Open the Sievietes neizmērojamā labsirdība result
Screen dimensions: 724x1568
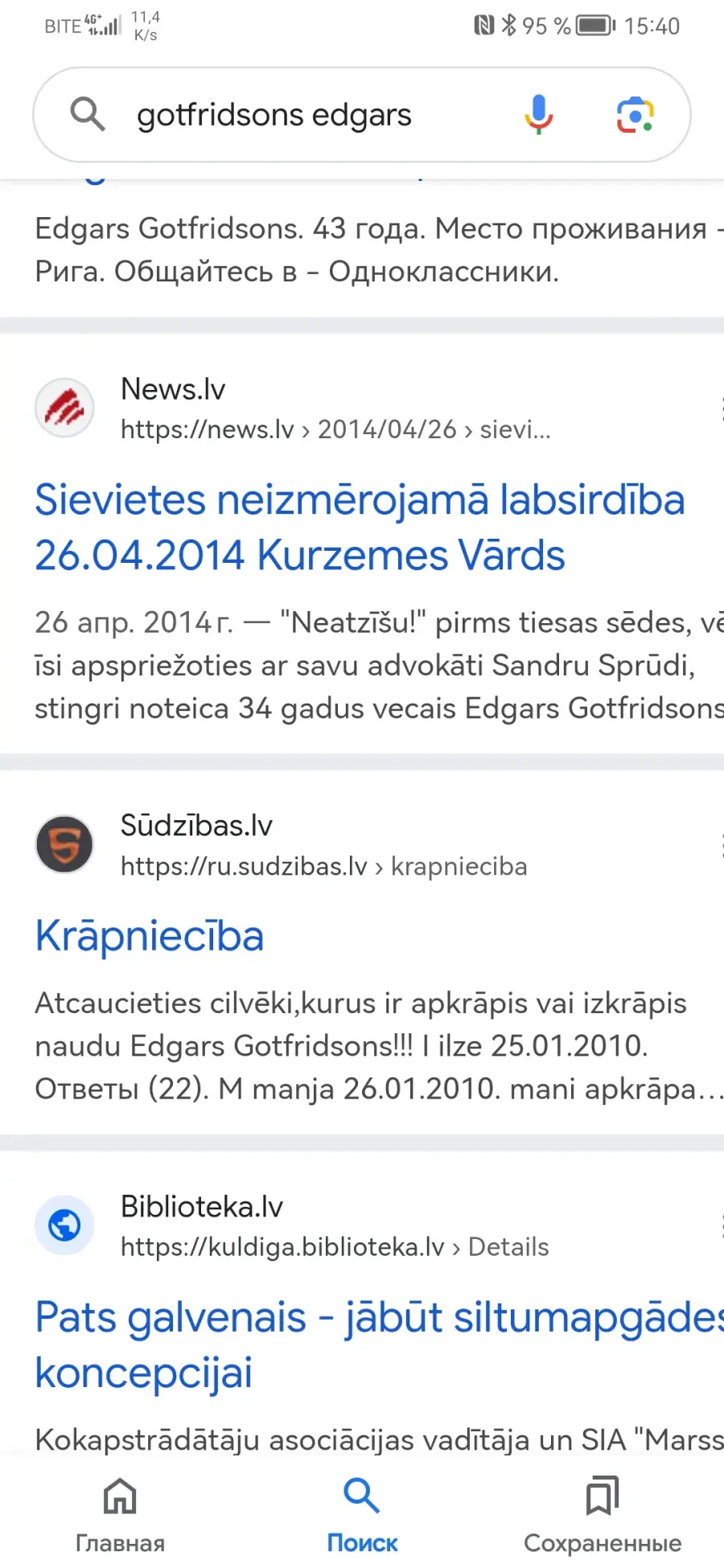click(360, 527)
